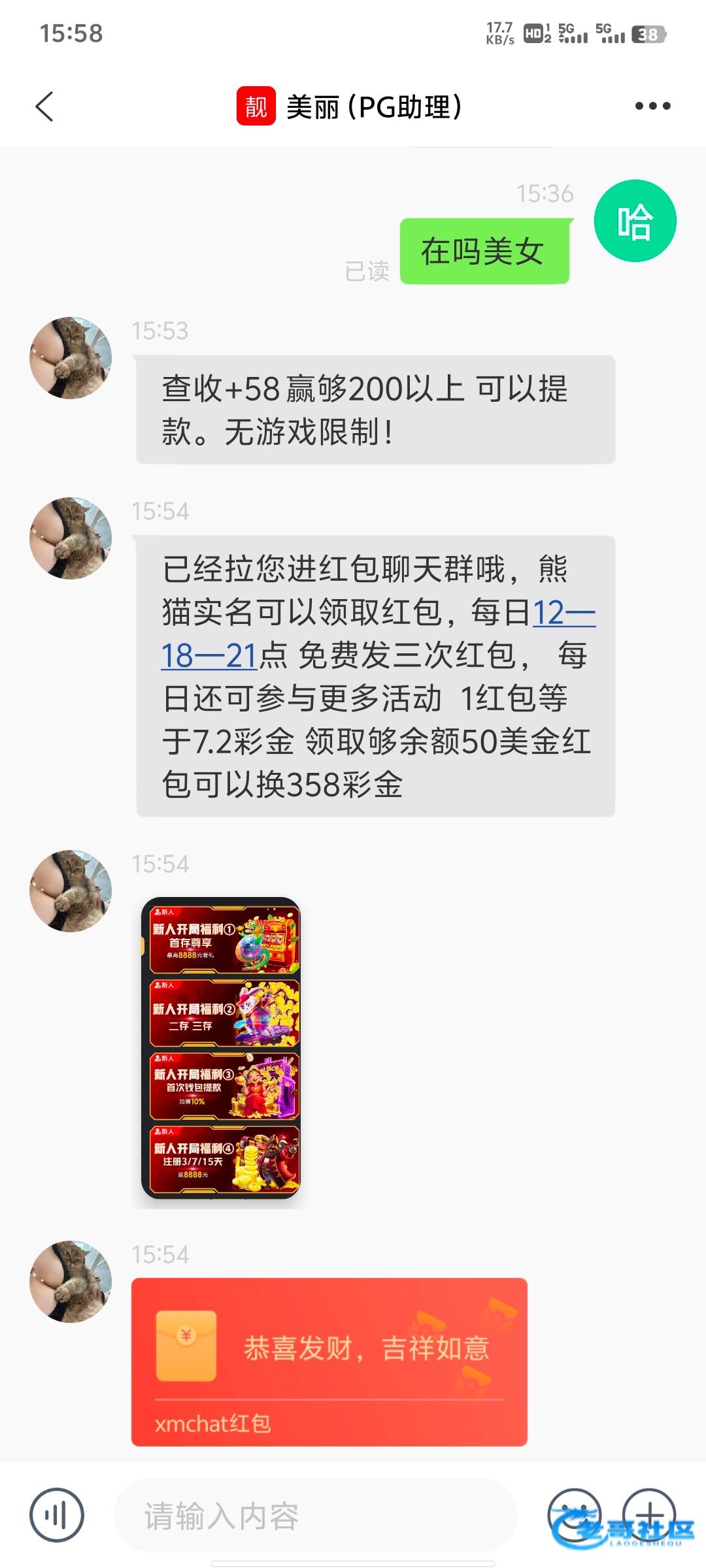Open the 恭喜发财 xmchat red packet
Screen dimensions: 706x1568
(329, 1362)
